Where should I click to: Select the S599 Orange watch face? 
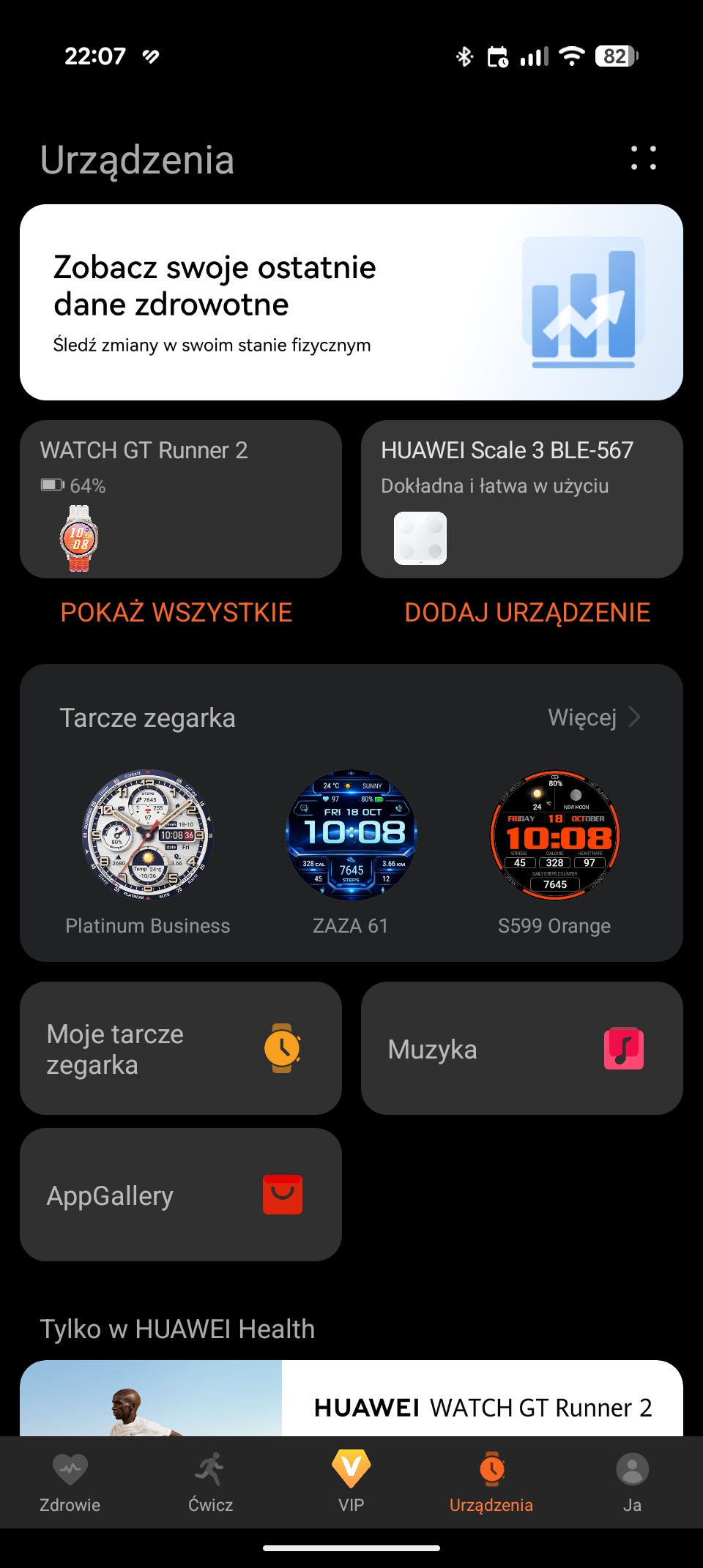pos(554,835)
